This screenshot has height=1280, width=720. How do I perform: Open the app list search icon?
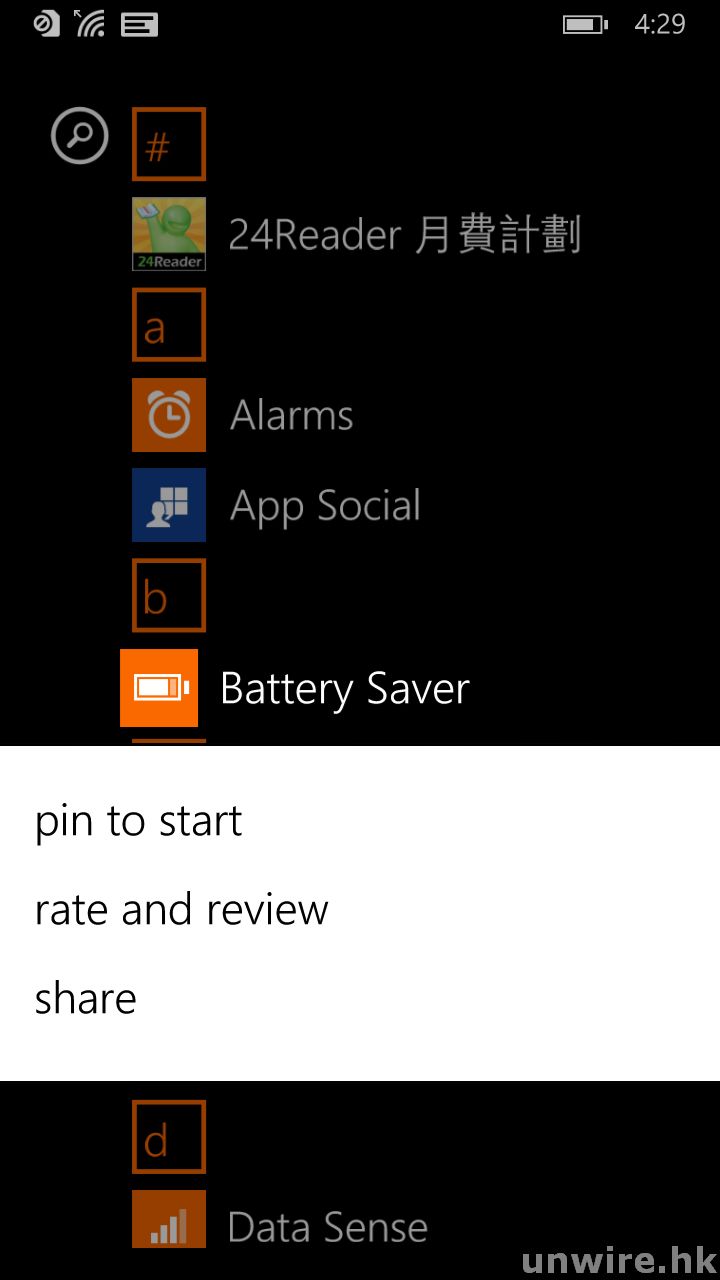79,135
